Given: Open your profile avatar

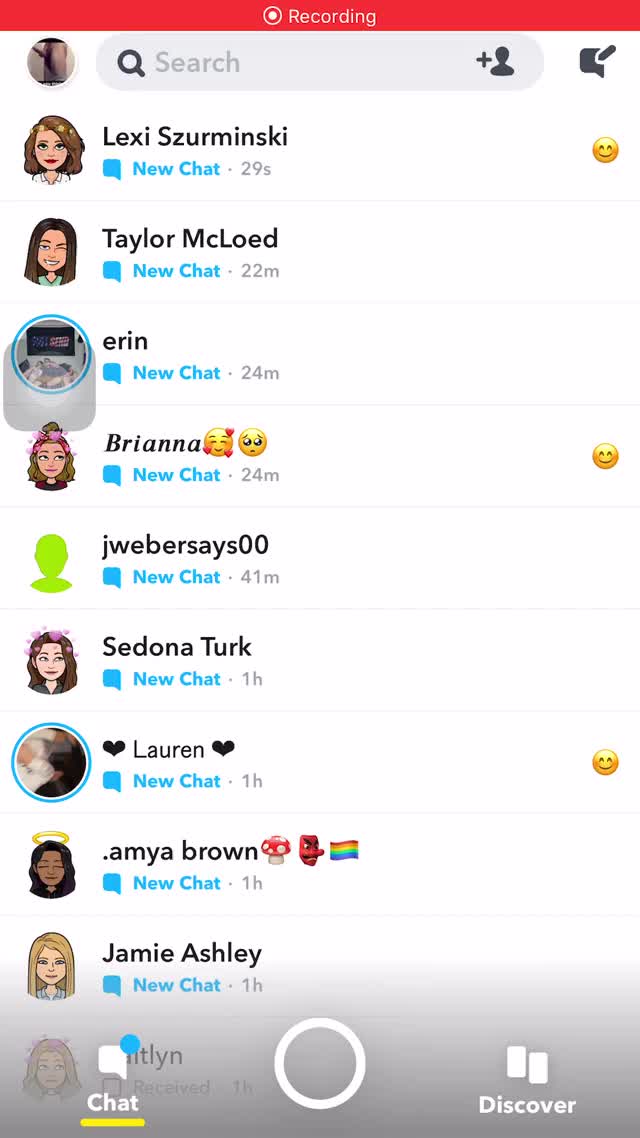Looking at the screenshot, I should [51, 62].
